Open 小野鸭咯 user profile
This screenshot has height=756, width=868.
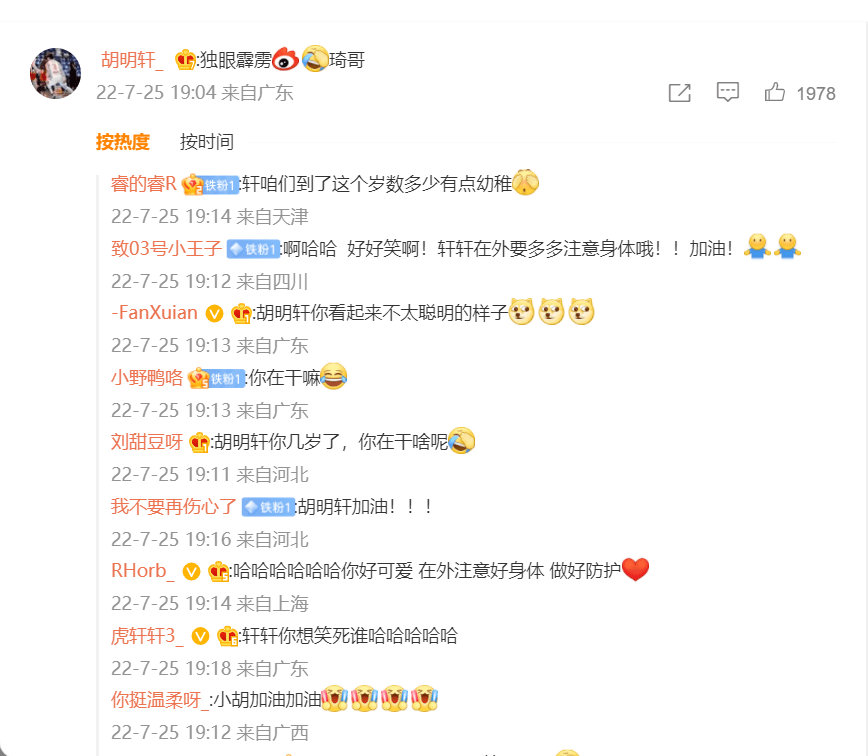(146, 377)
